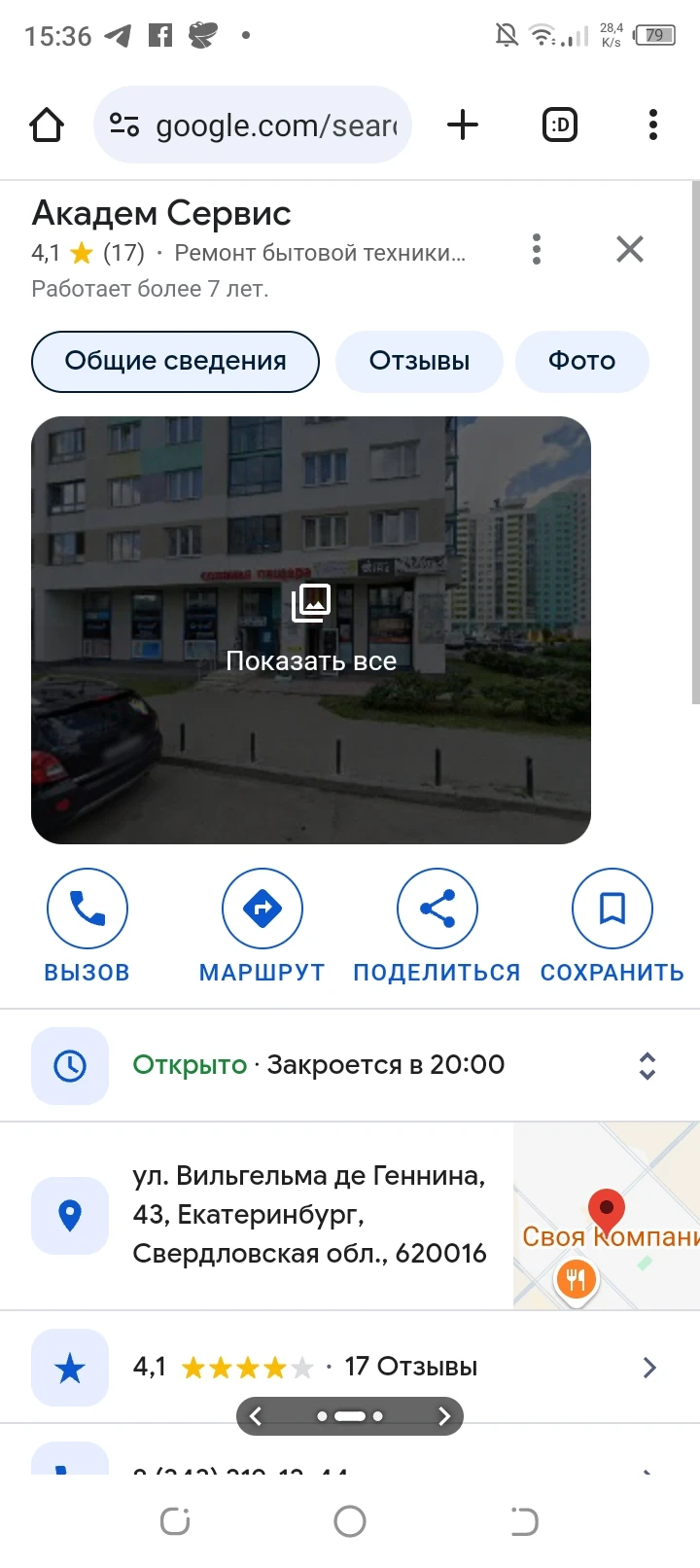This screenshot has width=700, height=1568.
Task: Switch to the Фото tab
Action: point(581,361)
